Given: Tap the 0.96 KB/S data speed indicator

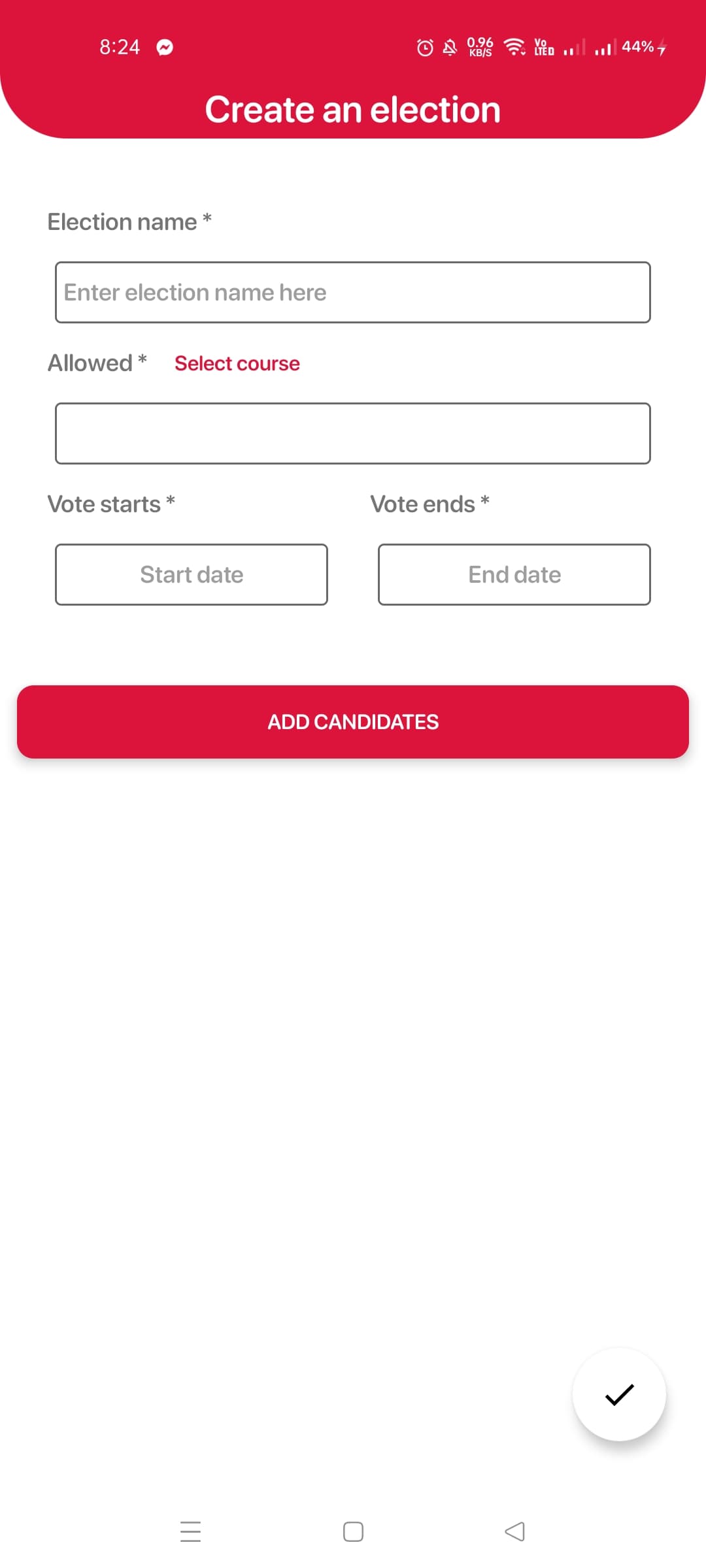Looking at the screenshot, I should tap(480, 46).
